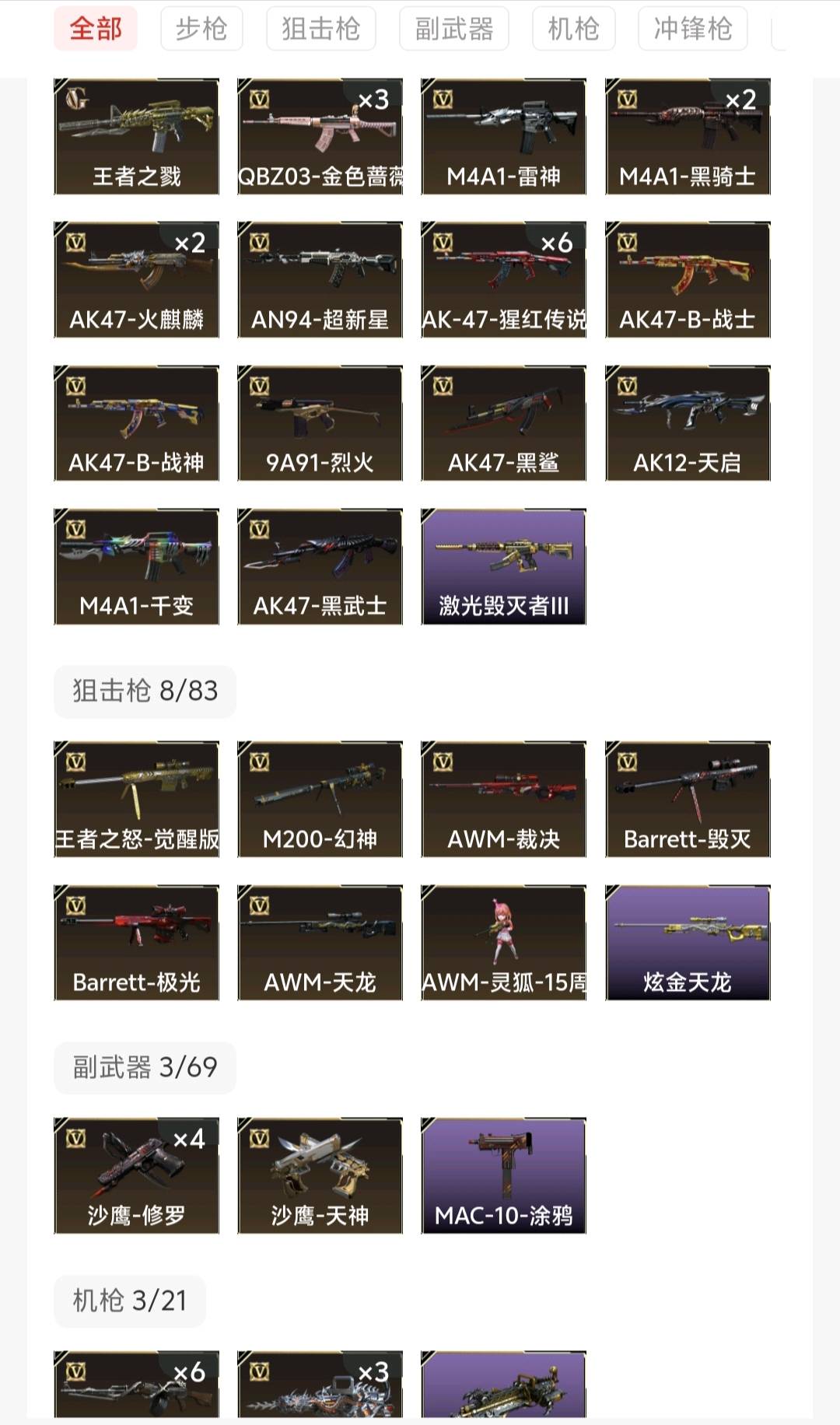Viewport: 840px width, 1425px height.
Task: View the MAC-10-涂鸦 item
Action: (x=503, y=1175)
